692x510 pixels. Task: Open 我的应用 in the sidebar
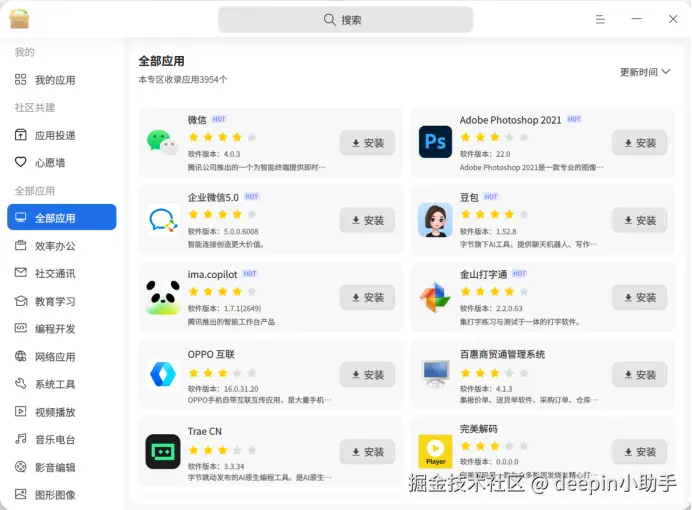[x=55, y=80]
